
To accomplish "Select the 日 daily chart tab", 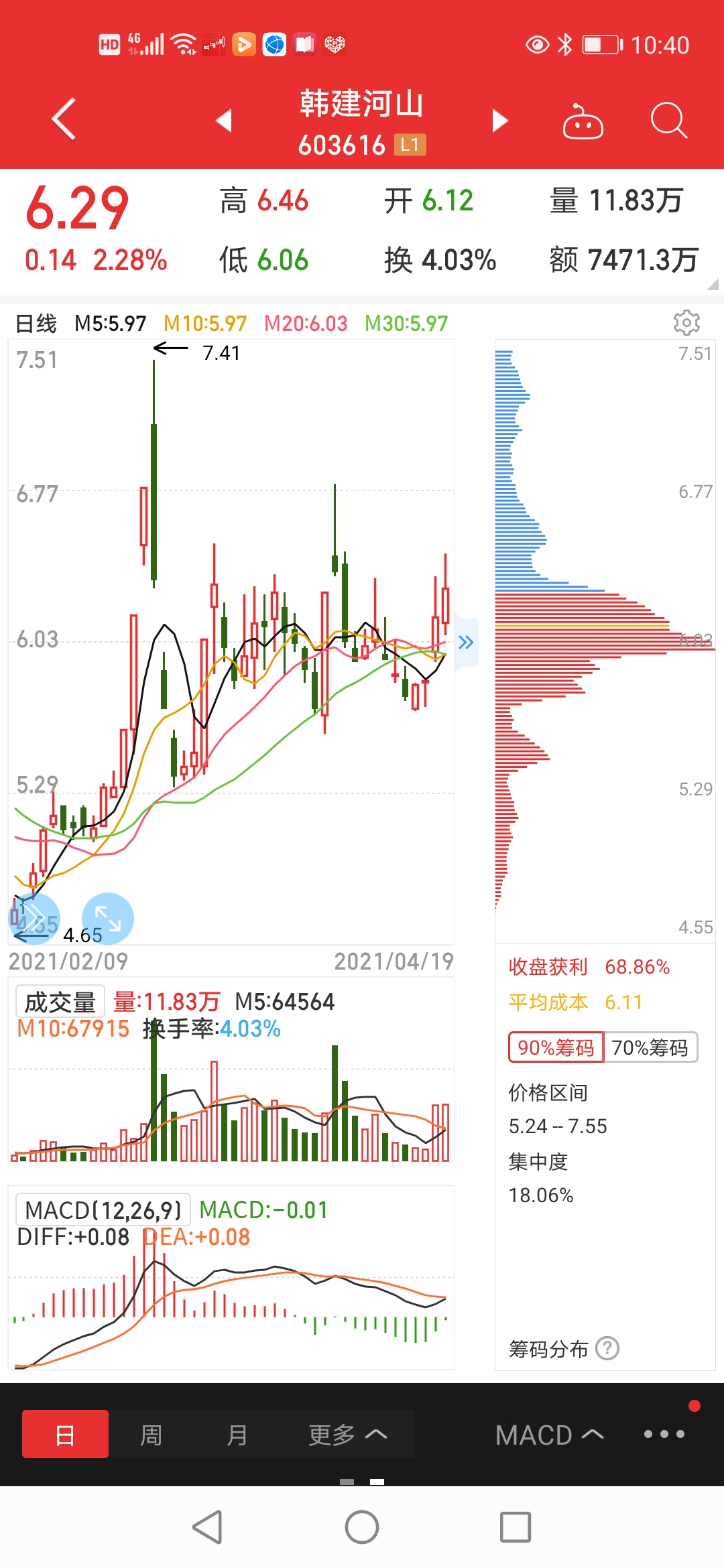I will [65, 1434].
